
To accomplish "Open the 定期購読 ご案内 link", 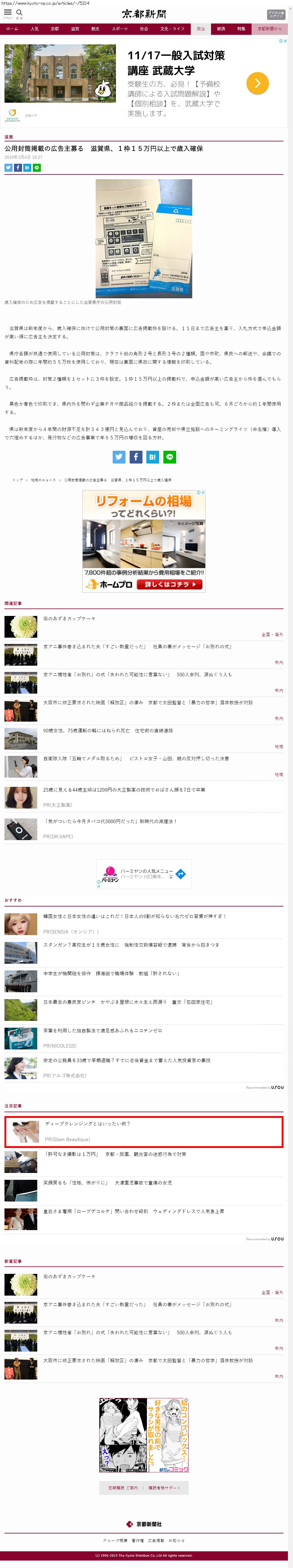I will pos(123,1488).
